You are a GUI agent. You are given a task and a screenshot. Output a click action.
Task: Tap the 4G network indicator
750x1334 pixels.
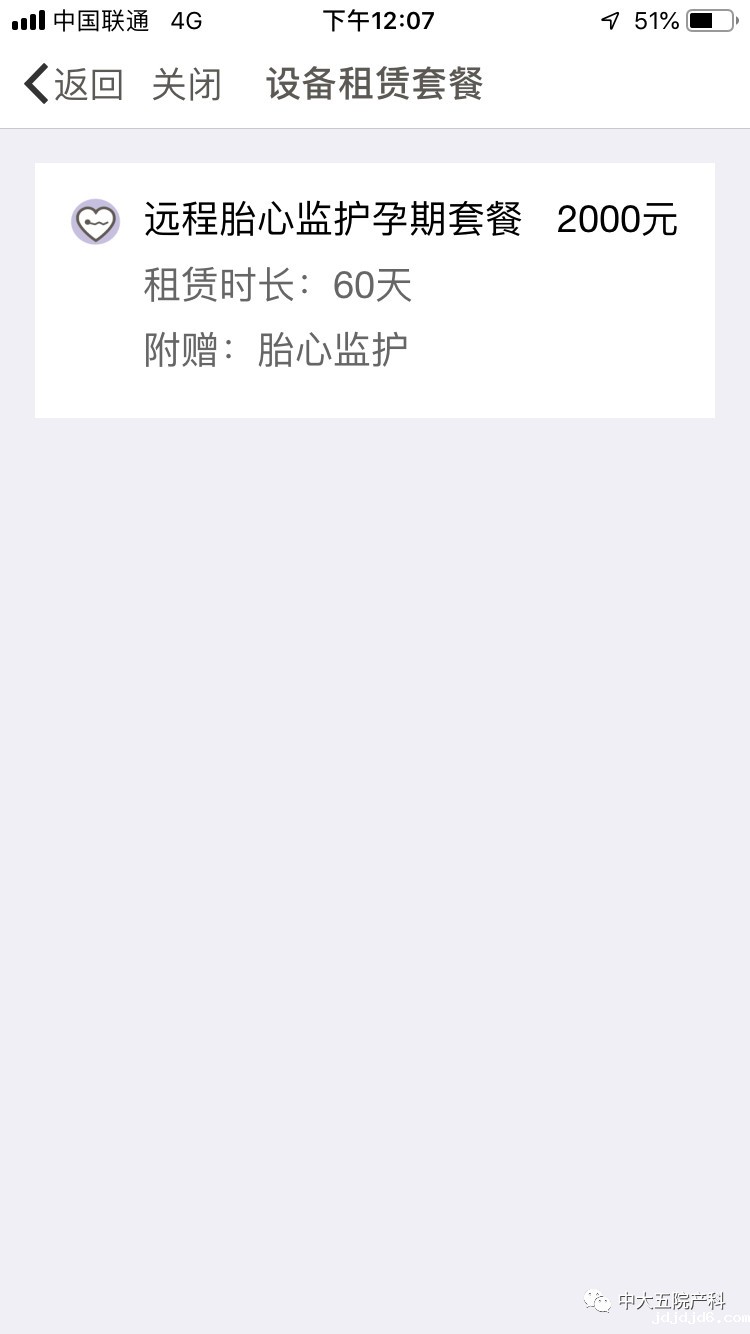183,20
